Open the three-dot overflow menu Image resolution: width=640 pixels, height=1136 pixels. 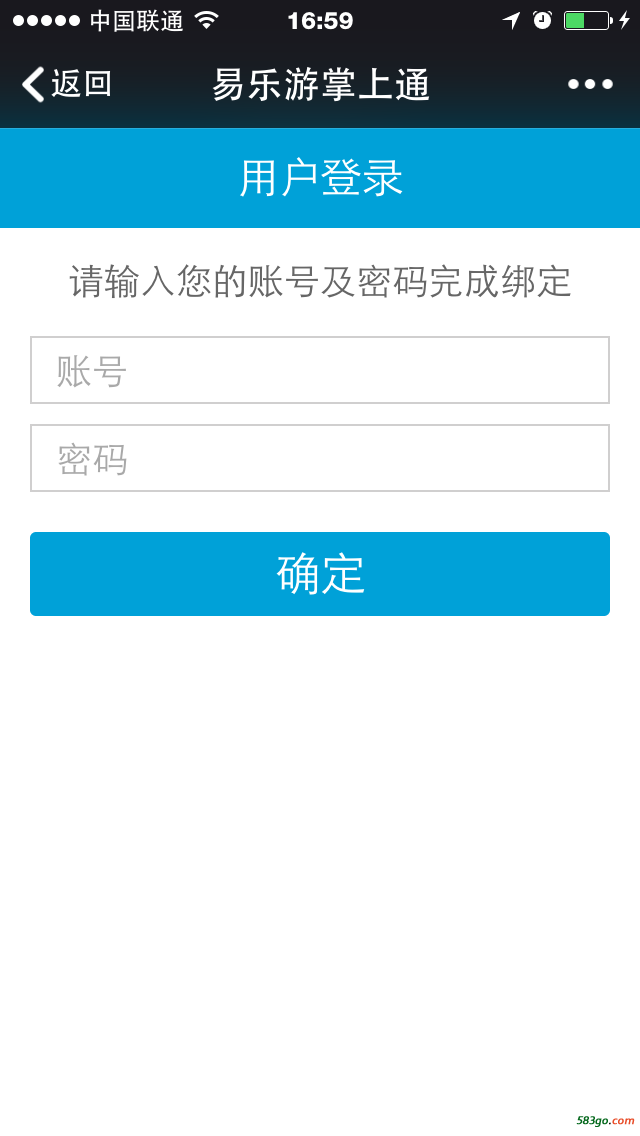point(590,84)
